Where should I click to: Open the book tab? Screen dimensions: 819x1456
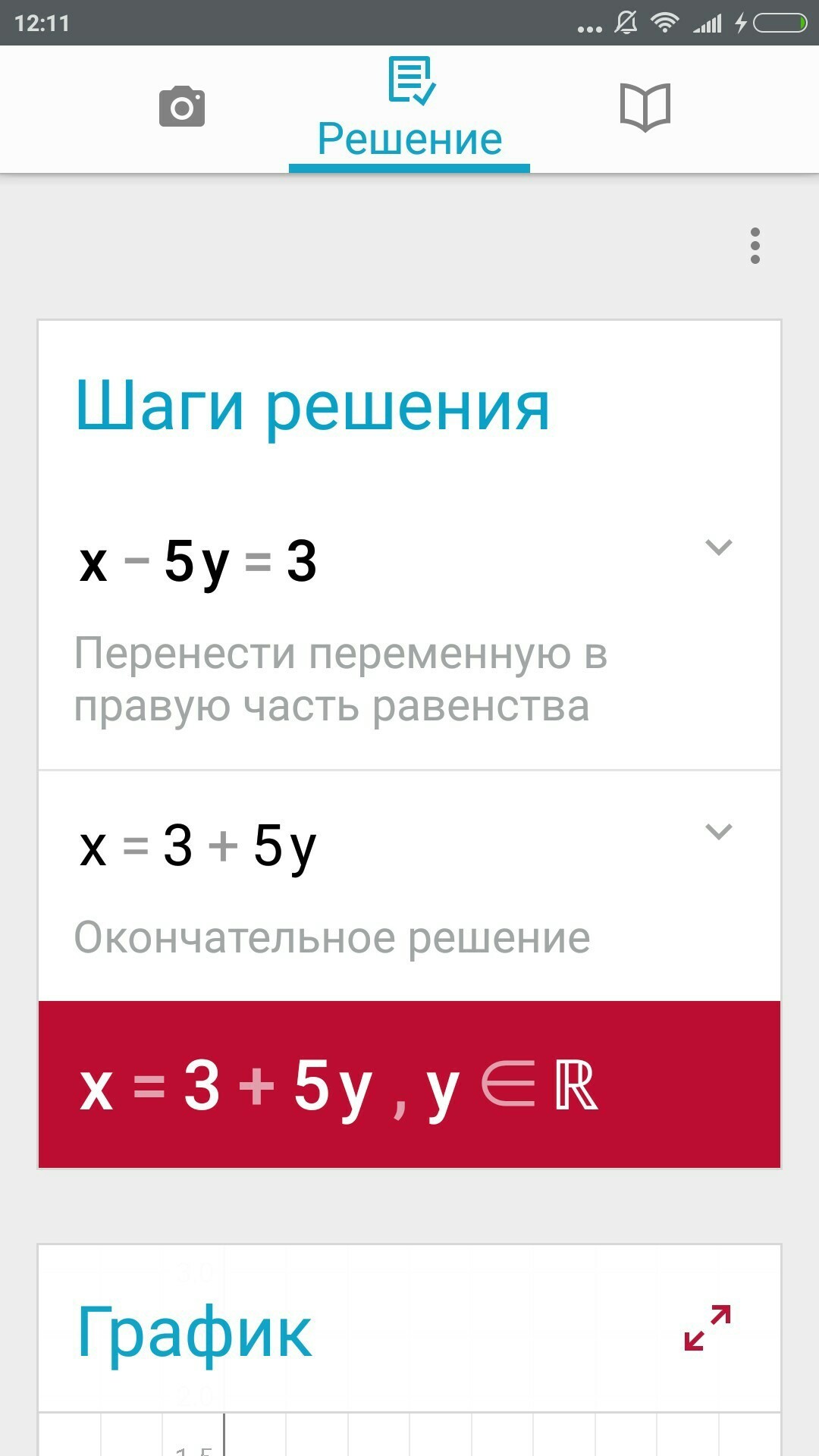tap(645, 107)
